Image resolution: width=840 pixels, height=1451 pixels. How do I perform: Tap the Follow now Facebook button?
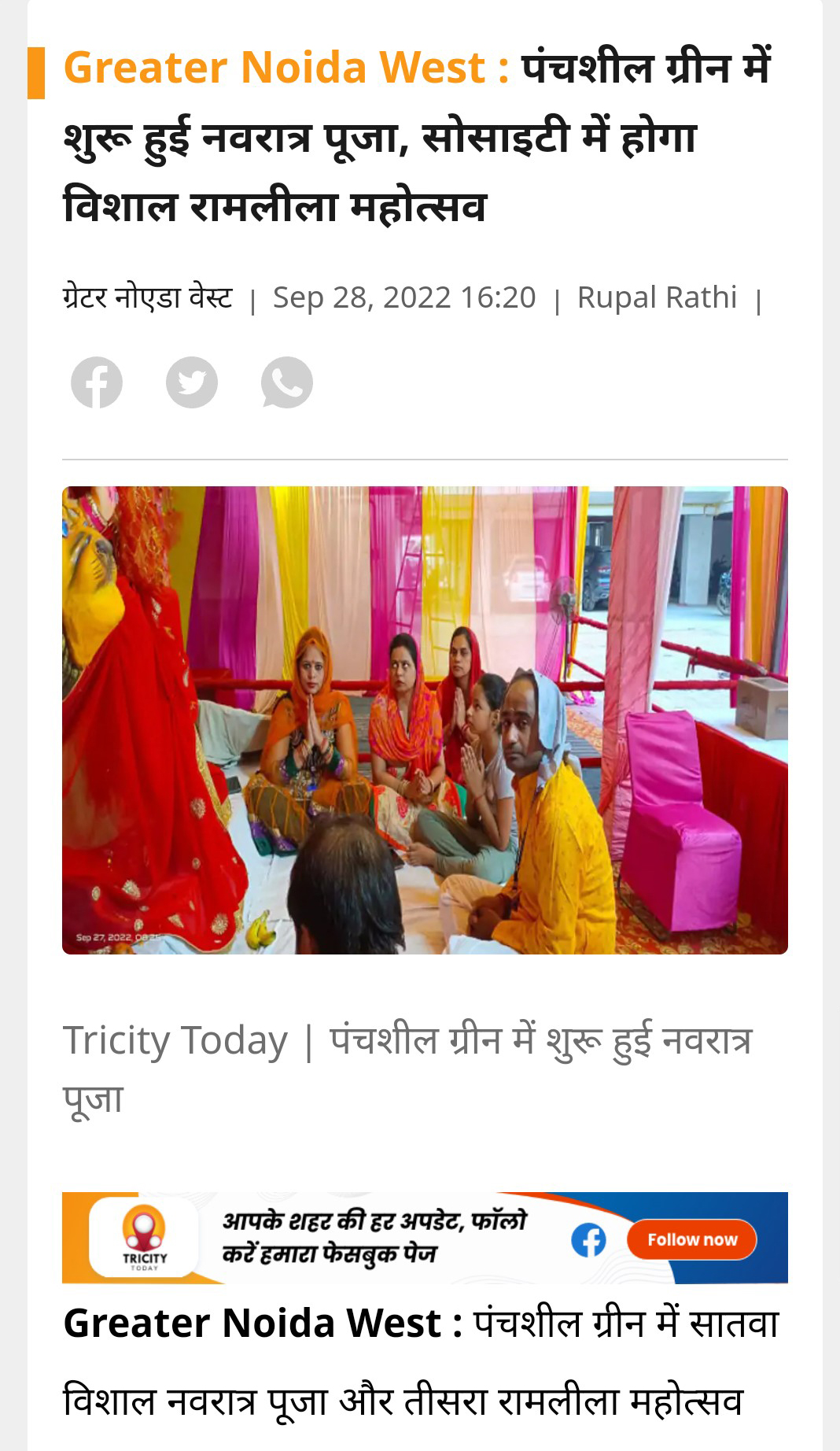[x=691, y=1239]
